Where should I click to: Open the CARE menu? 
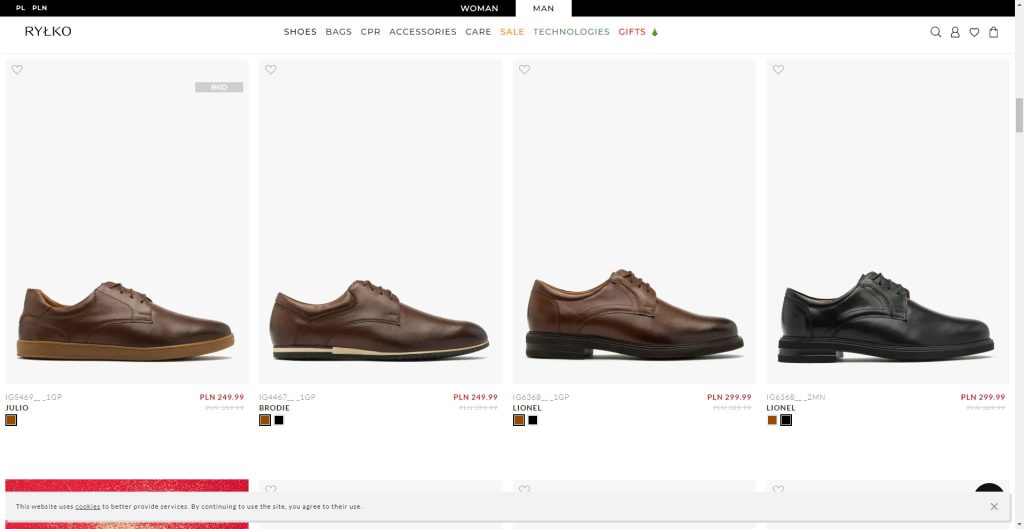tap(478, 32)
